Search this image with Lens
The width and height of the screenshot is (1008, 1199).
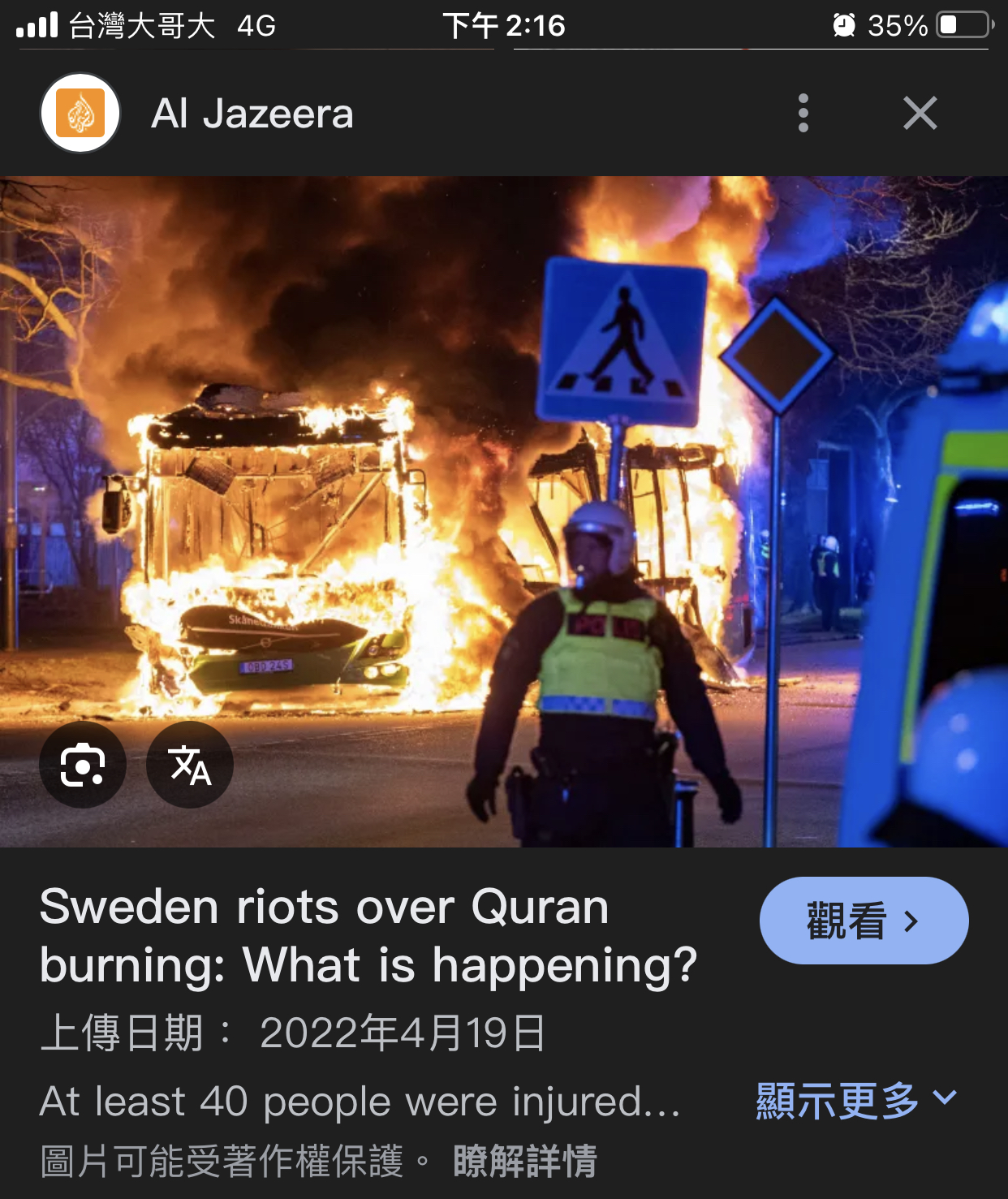point(83,765)
